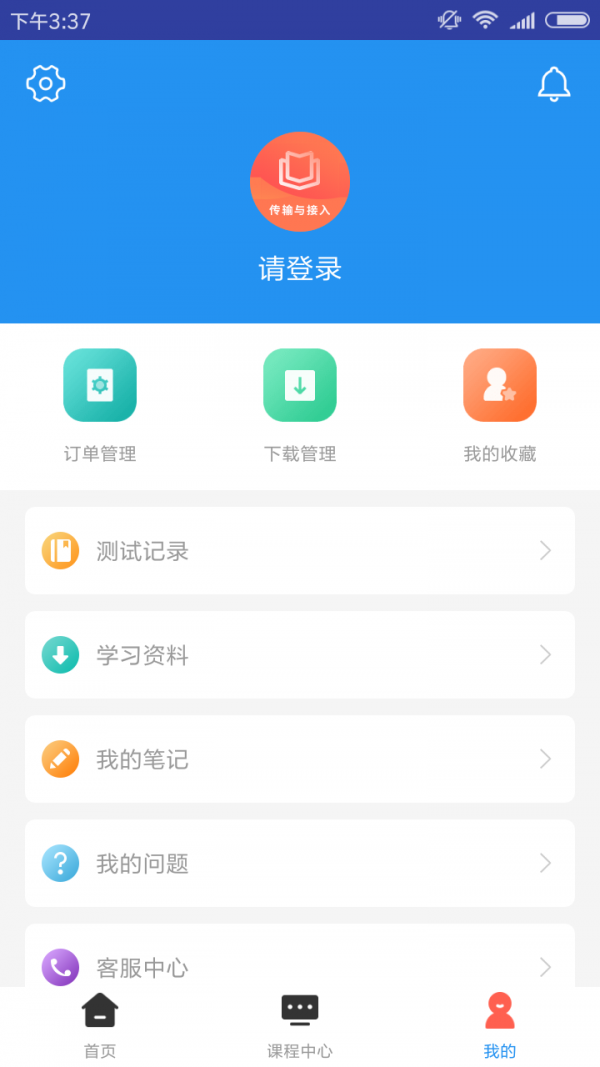Open the 我的问题 row
Image resolution: width=600 pixels, height=1067 pixels.
coord(300,863)
